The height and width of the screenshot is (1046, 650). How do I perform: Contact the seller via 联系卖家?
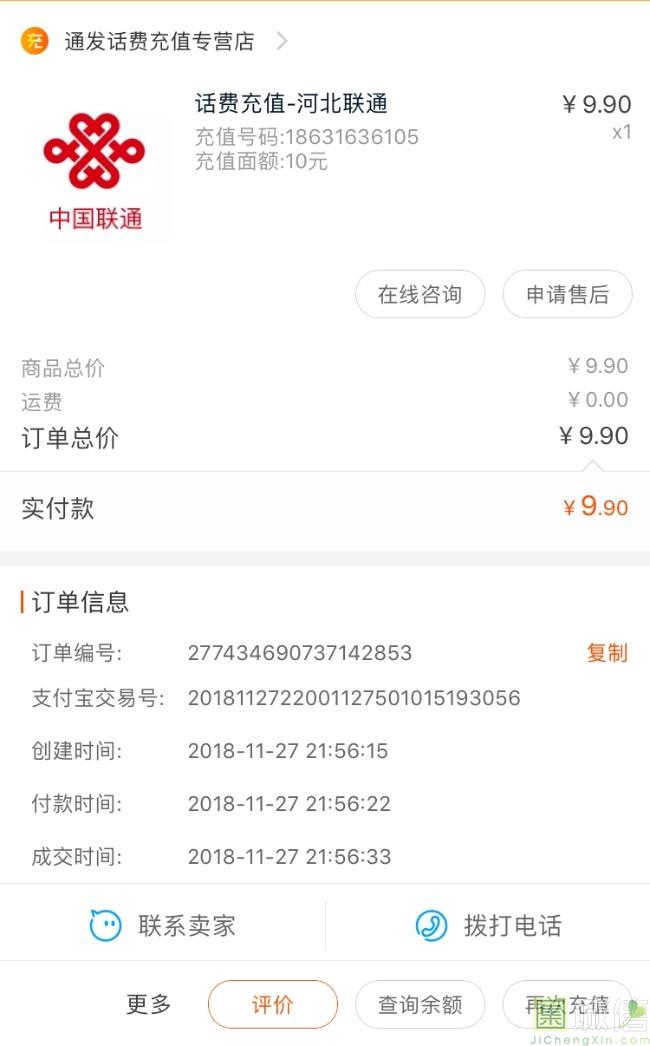(x=163, y=926)
